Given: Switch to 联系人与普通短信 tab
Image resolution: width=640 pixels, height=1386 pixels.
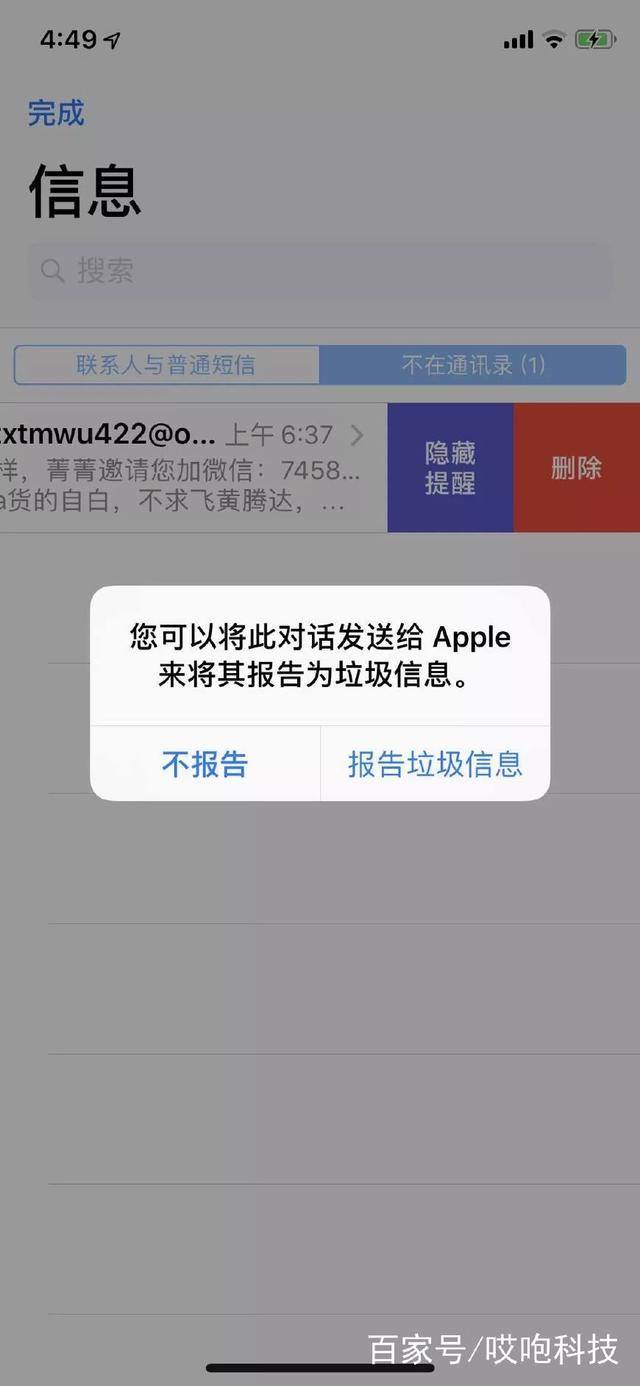Looking at the screenshot, I should tap(166, 365).
